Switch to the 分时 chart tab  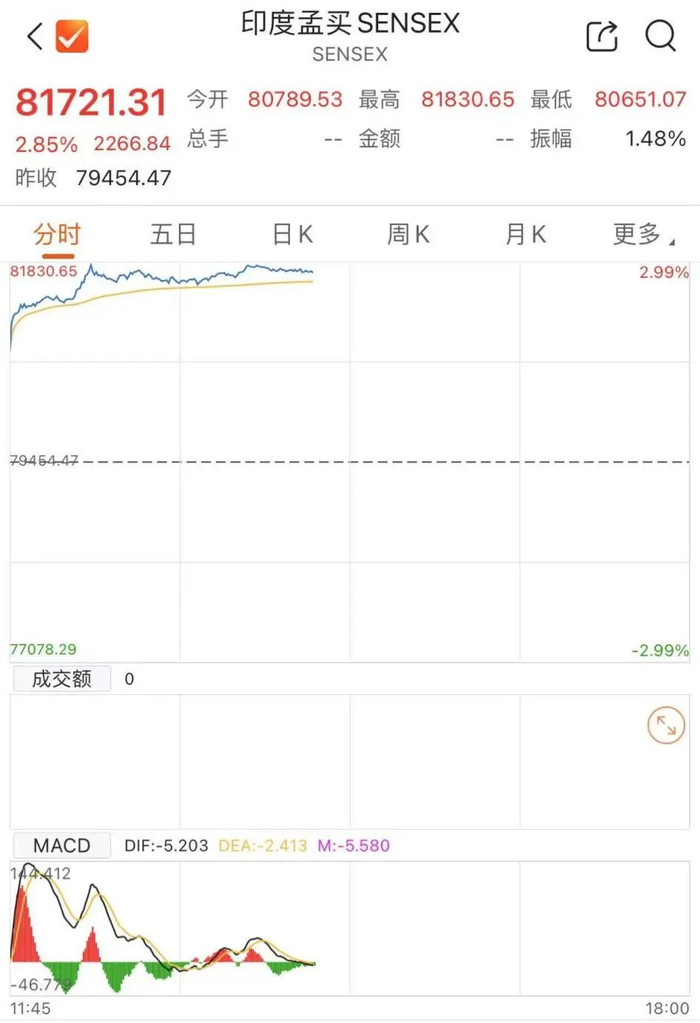[57, 235]
